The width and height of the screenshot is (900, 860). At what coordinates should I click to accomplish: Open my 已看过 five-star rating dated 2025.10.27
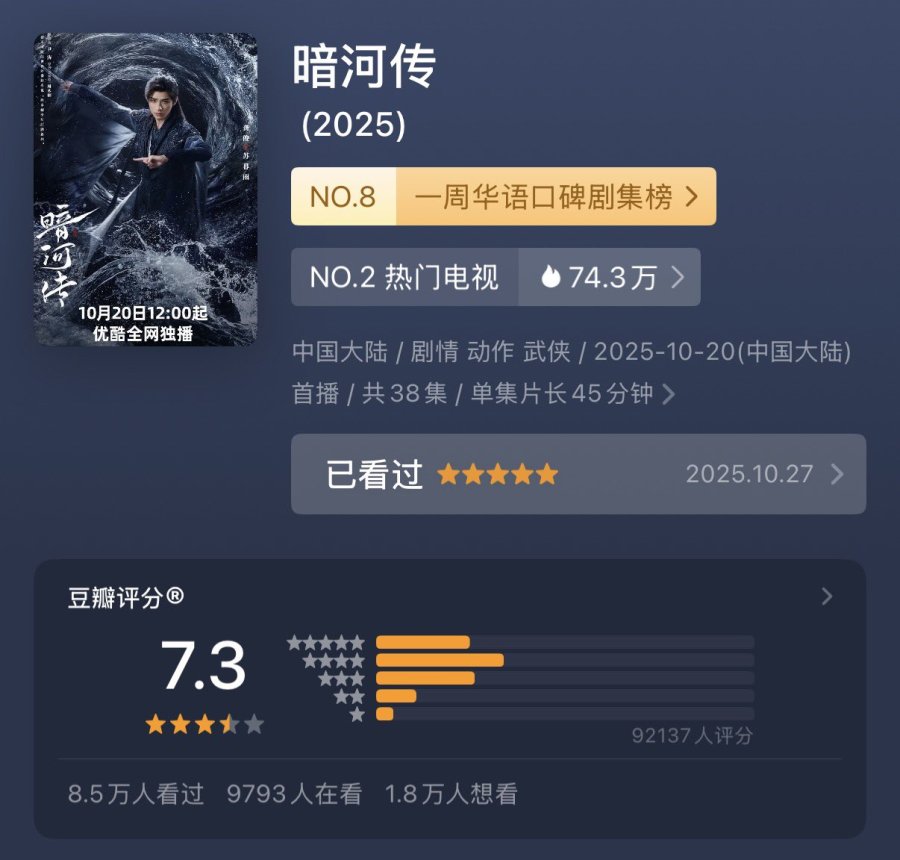pyautogui.click(x=578, y=474)
